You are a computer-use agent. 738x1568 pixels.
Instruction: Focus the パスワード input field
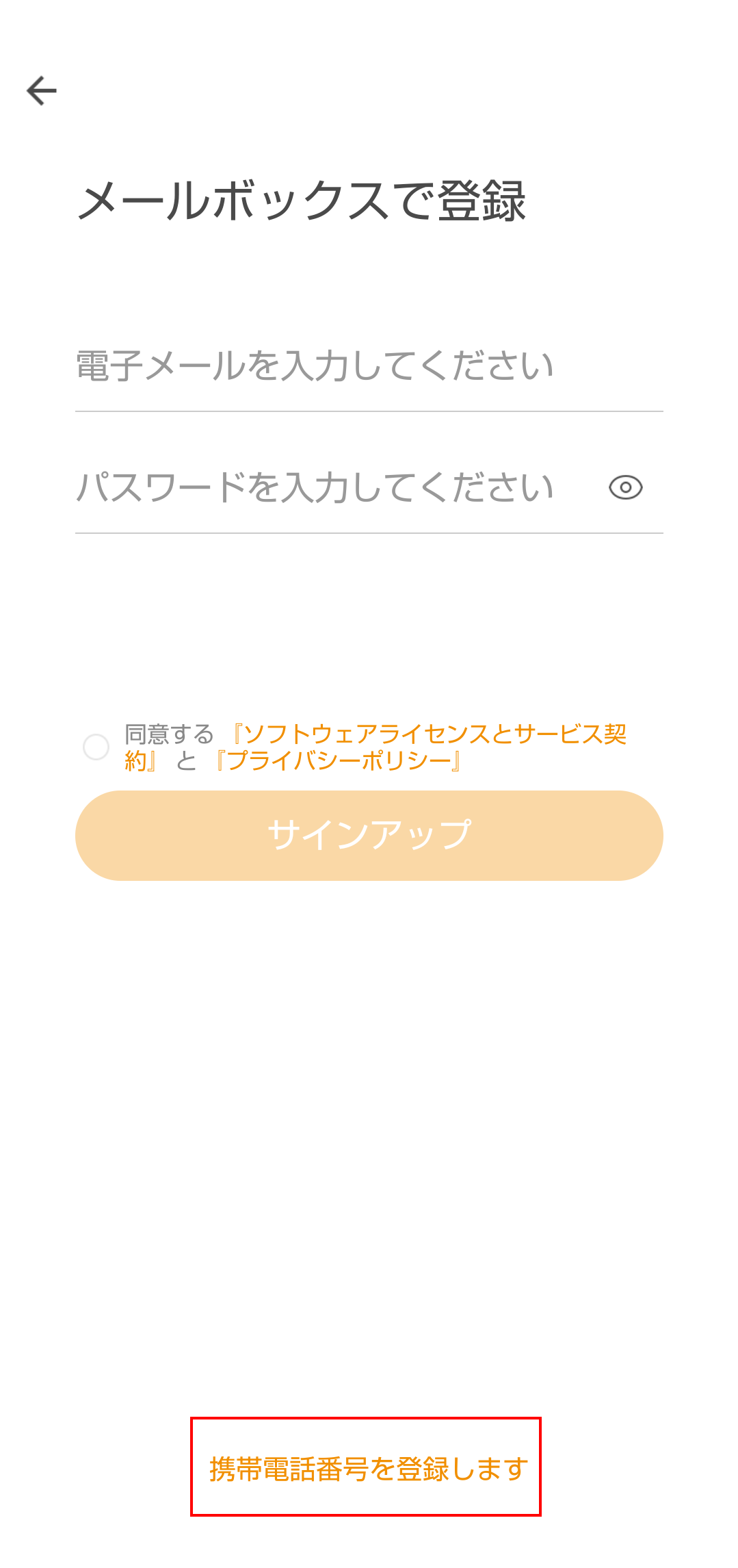[328, 488]
